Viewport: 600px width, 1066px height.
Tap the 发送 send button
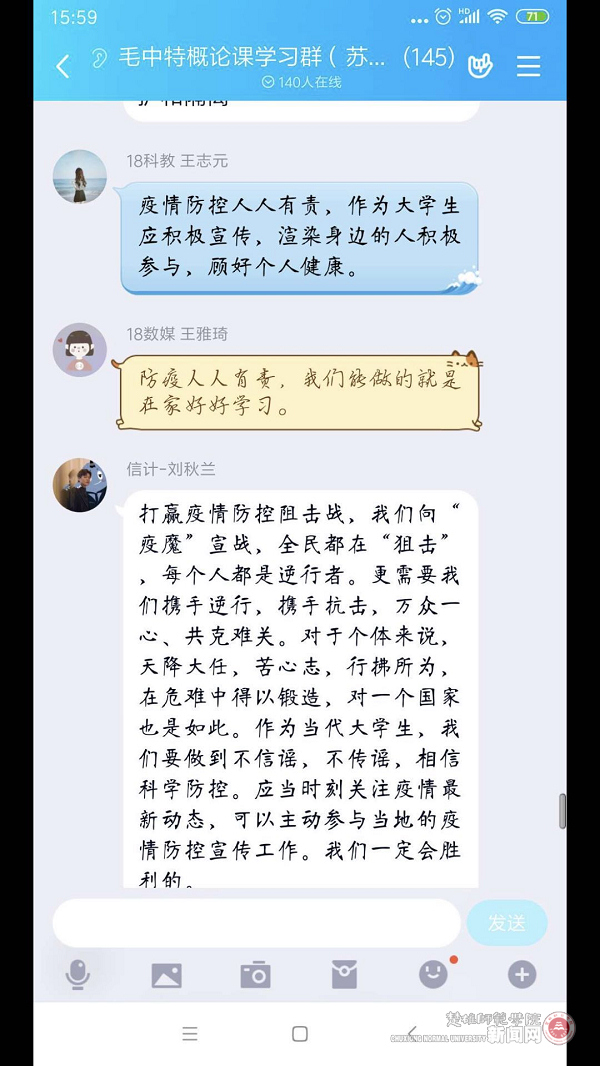coord(507,923)
